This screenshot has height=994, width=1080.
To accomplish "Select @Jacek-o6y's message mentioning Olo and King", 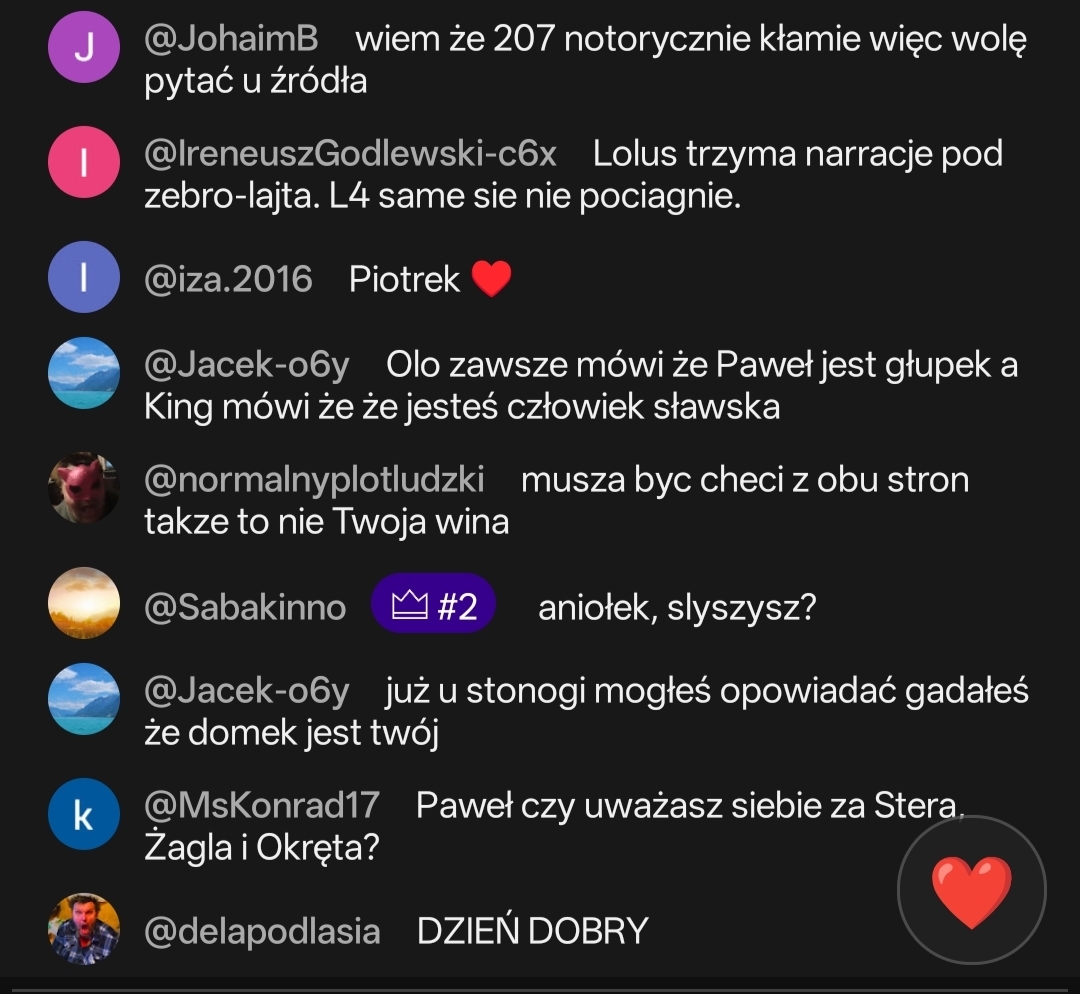I will pyautogui.click(x=580, y=386).
